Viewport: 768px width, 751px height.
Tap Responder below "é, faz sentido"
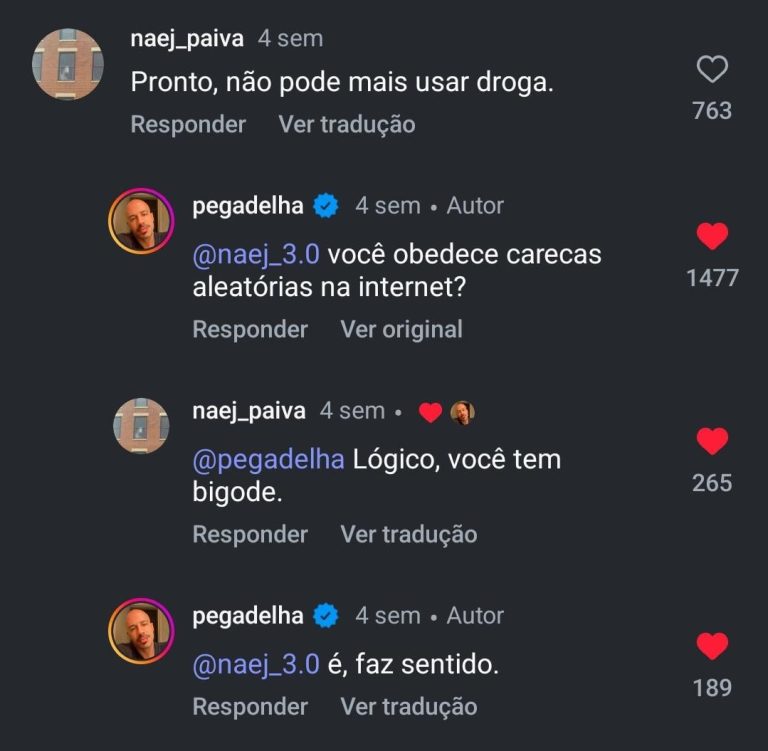(x=250, y=706)
